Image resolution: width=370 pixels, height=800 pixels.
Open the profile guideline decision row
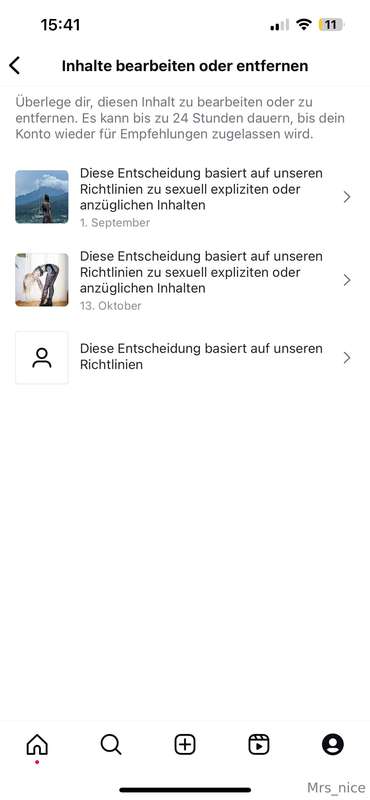pyautogui.click(x=185, y=357)
